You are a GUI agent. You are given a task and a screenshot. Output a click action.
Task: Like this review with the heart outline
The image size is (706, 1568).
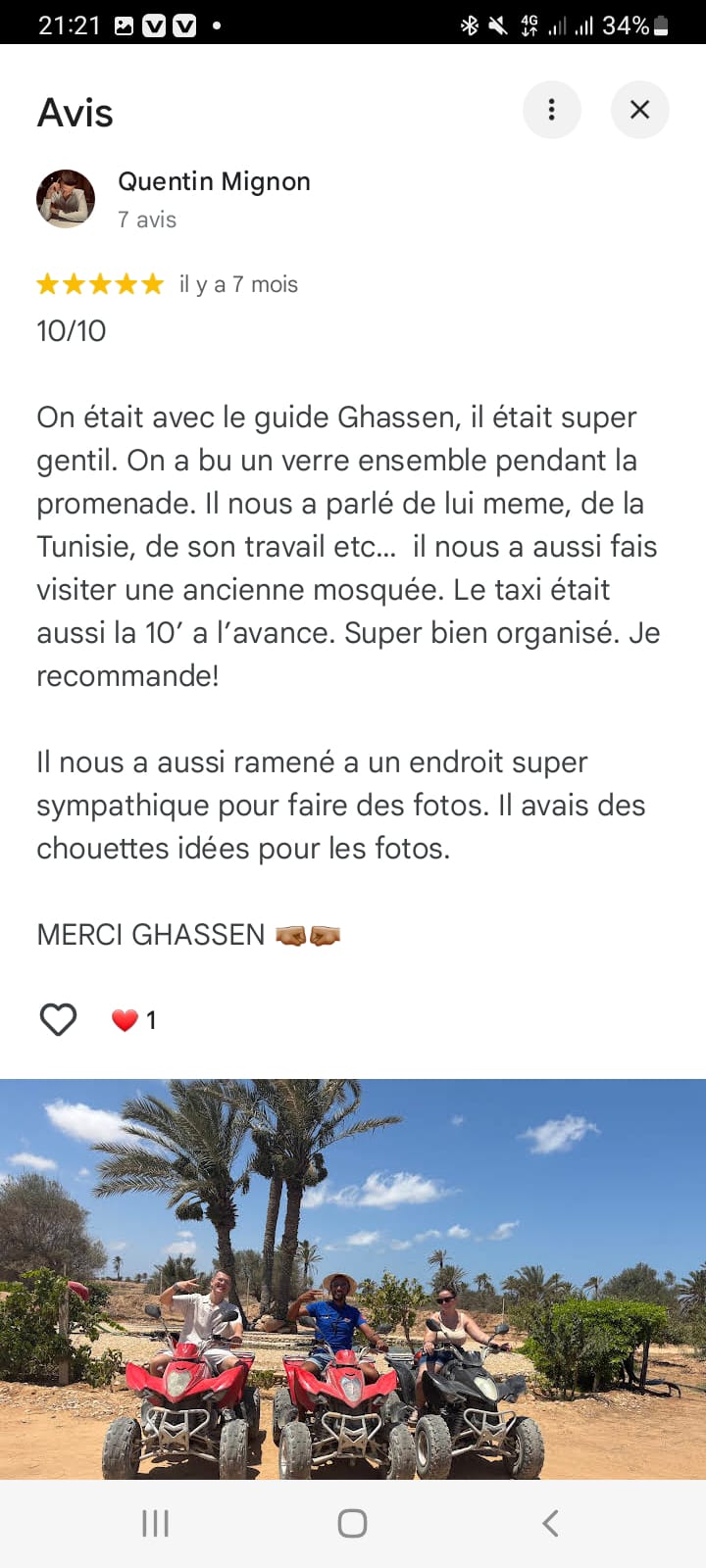click(58, 1020)
